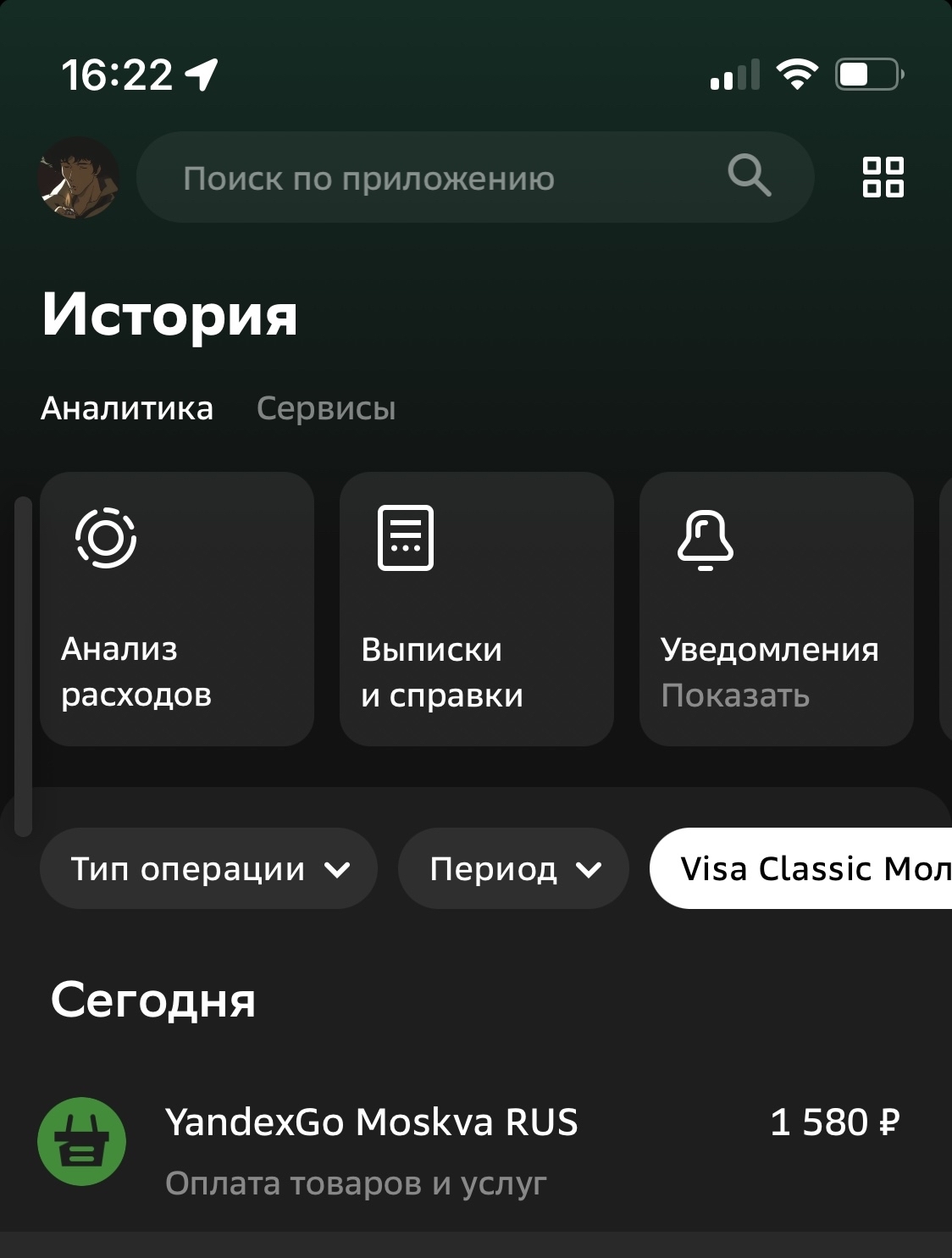
Task: Show notifications in the Уведомления card
Action: coord(776,609)
